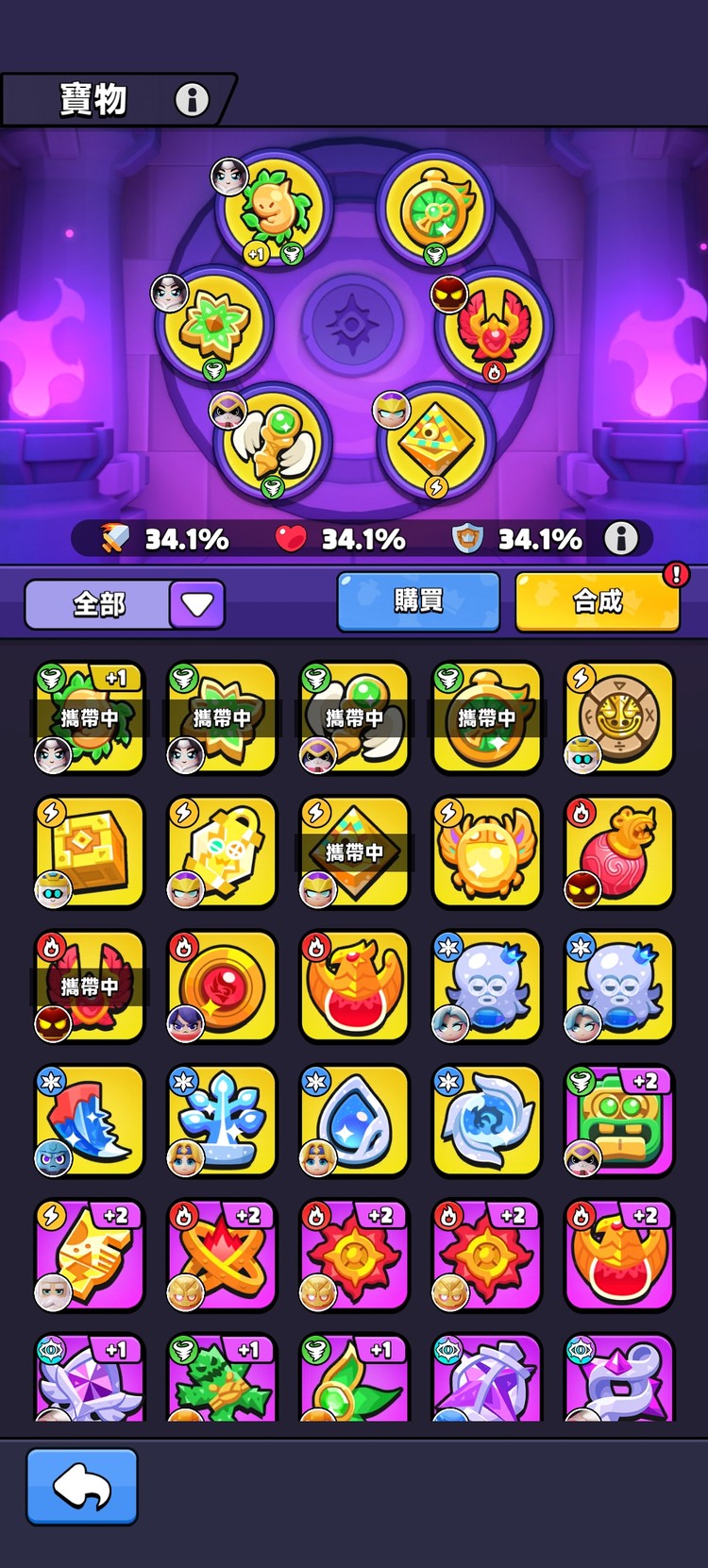Open the info icon next to the 34.1% stats
The height and width of the screenshot is (1568, 708).
pyautogui.click(x=620, y=538)
